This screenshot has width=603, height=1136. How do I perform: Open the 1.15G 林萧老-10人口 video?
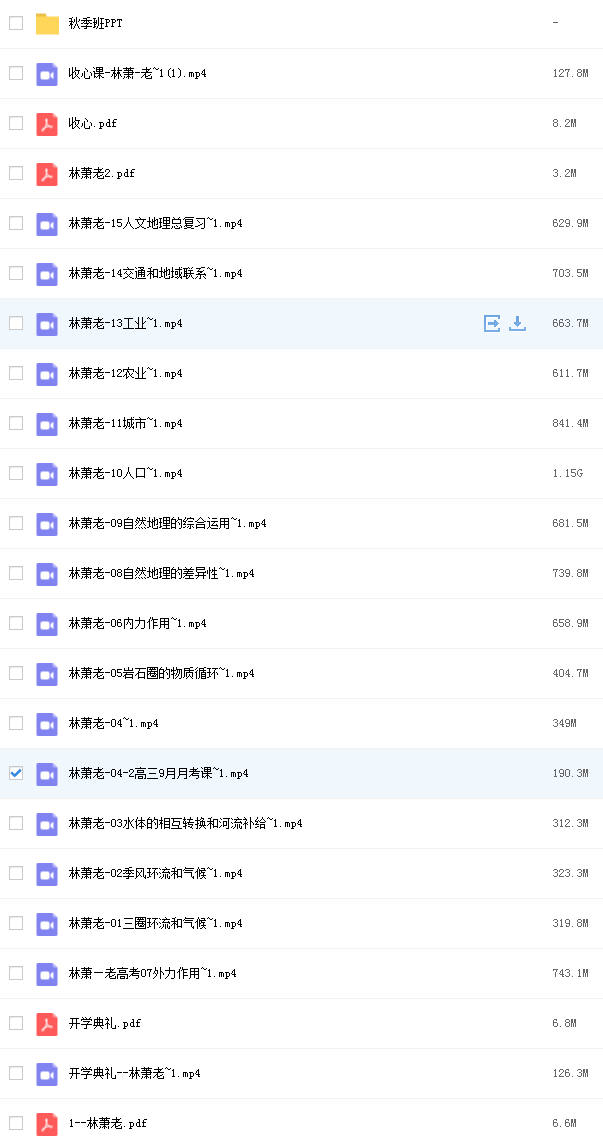[125, 473]
